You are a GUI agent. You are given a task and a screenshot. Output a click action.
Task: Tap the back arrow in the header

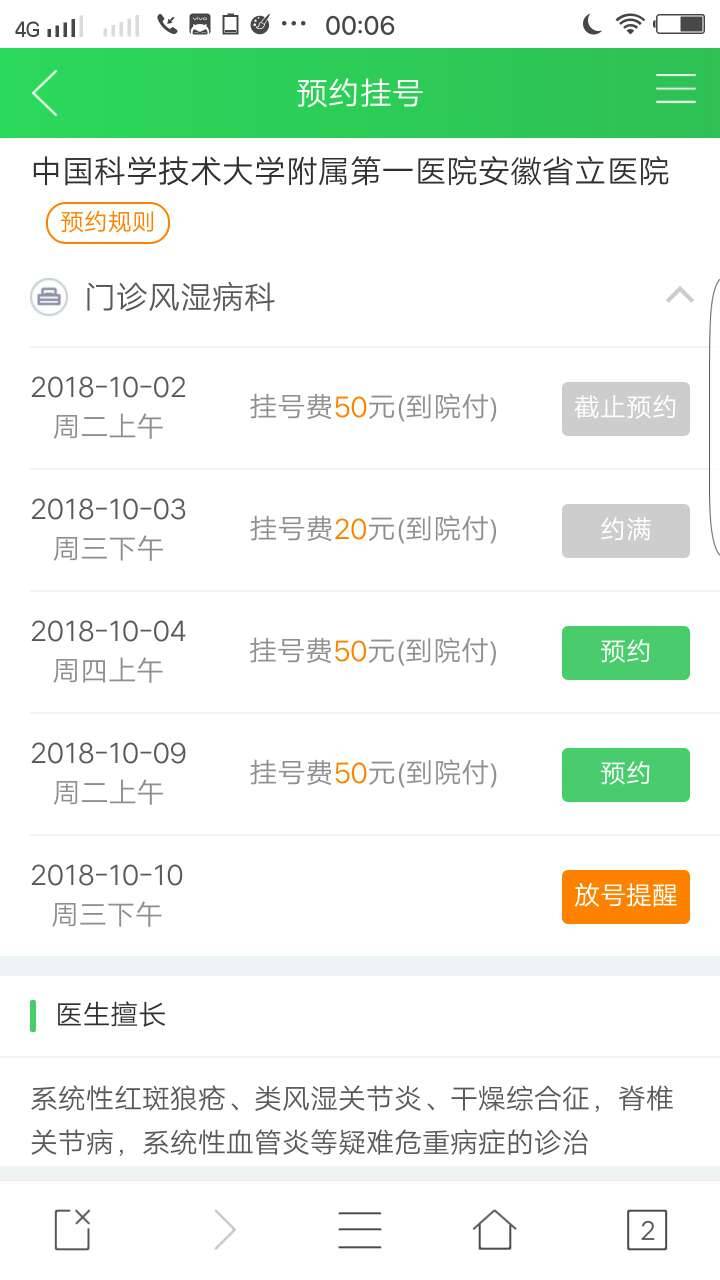pos(44,92)
